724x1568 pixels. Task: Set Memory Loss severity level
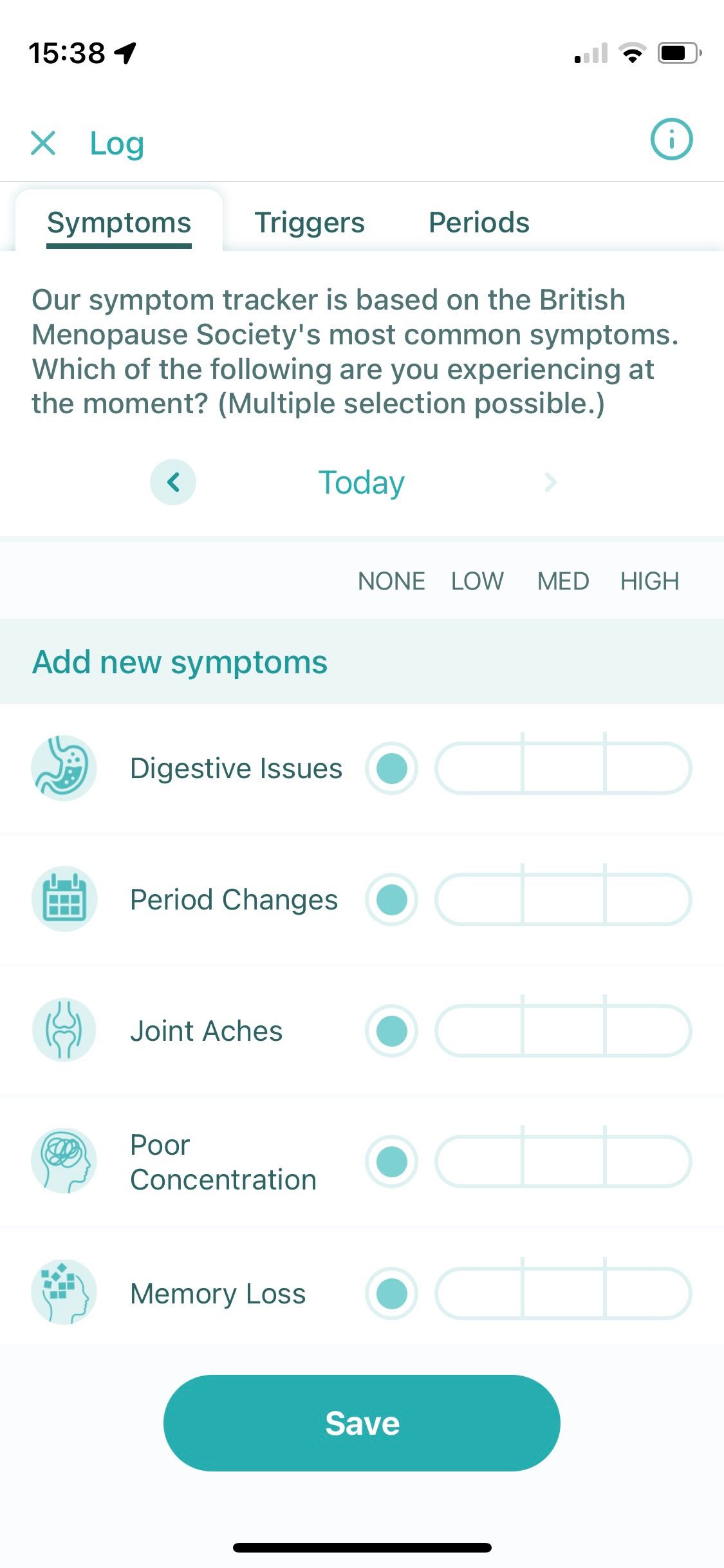[563, 1293]
